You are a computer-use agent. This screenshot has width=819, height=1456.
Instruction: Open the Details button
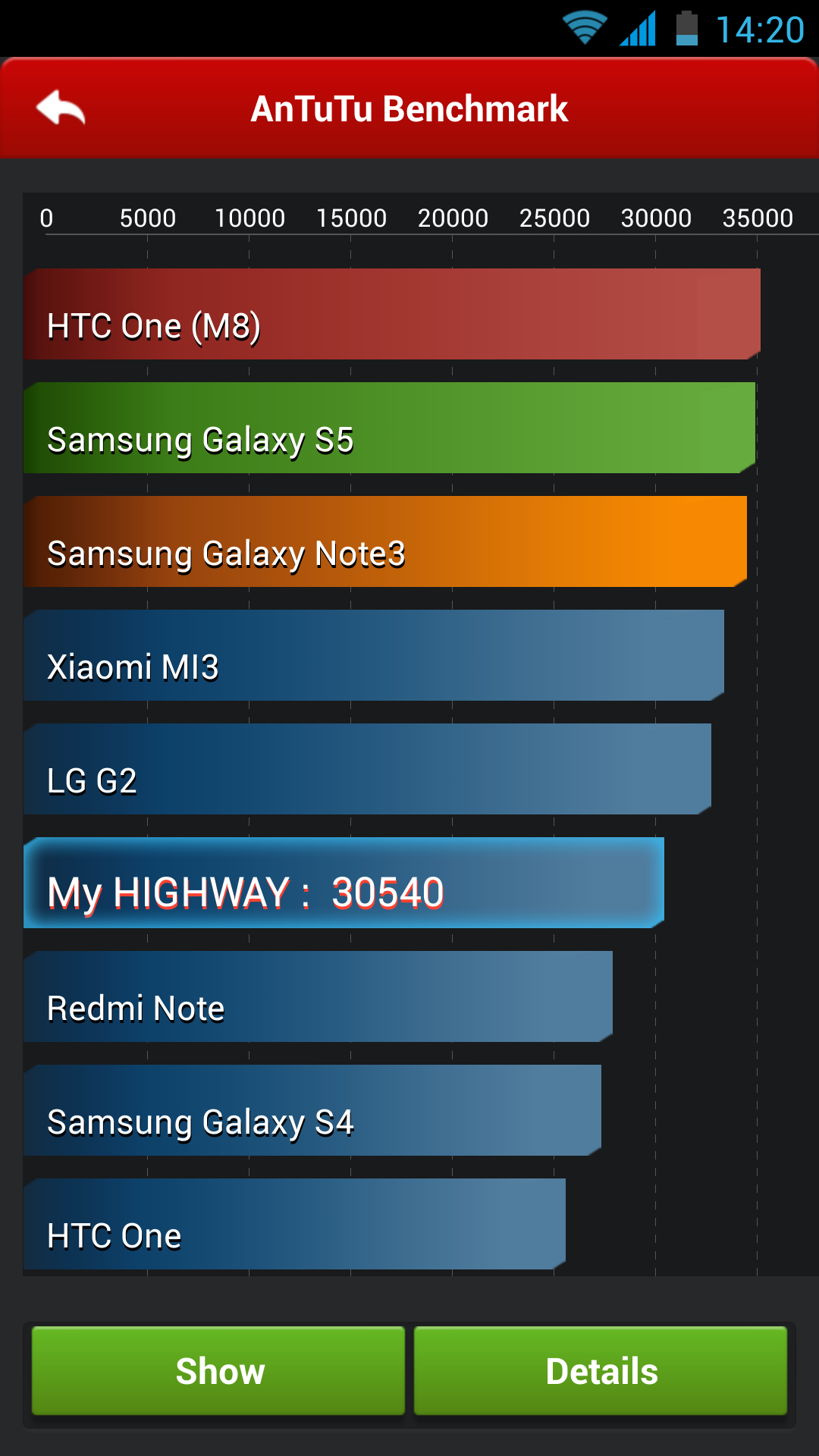[601, 1371]
